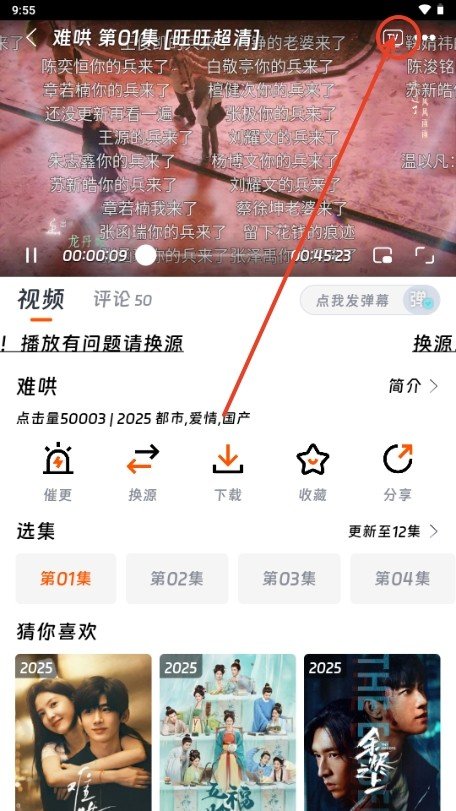Screen dimensions: 456x811
Task: Cast the video using the TV icon
Action: [x=393, y=37]
